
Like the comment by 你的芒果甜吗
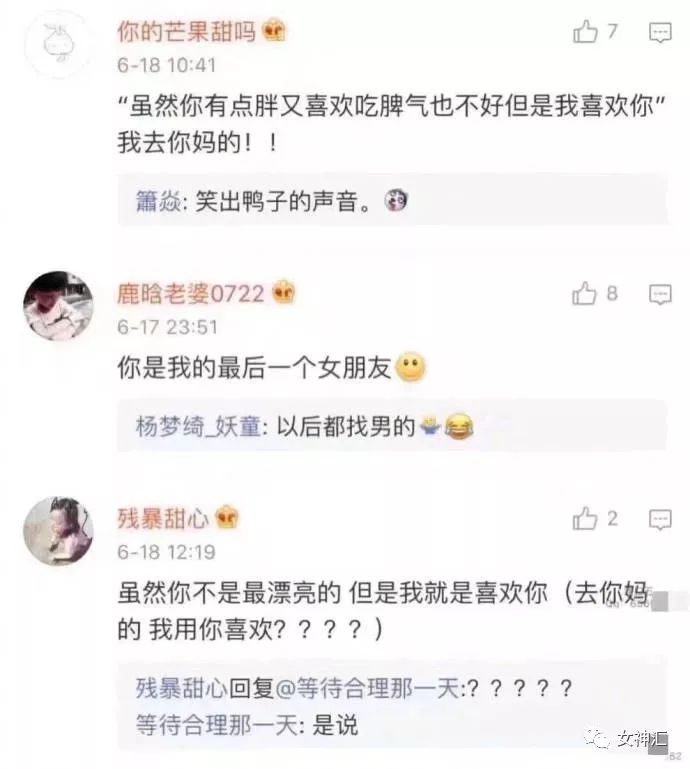pos(585,32)
